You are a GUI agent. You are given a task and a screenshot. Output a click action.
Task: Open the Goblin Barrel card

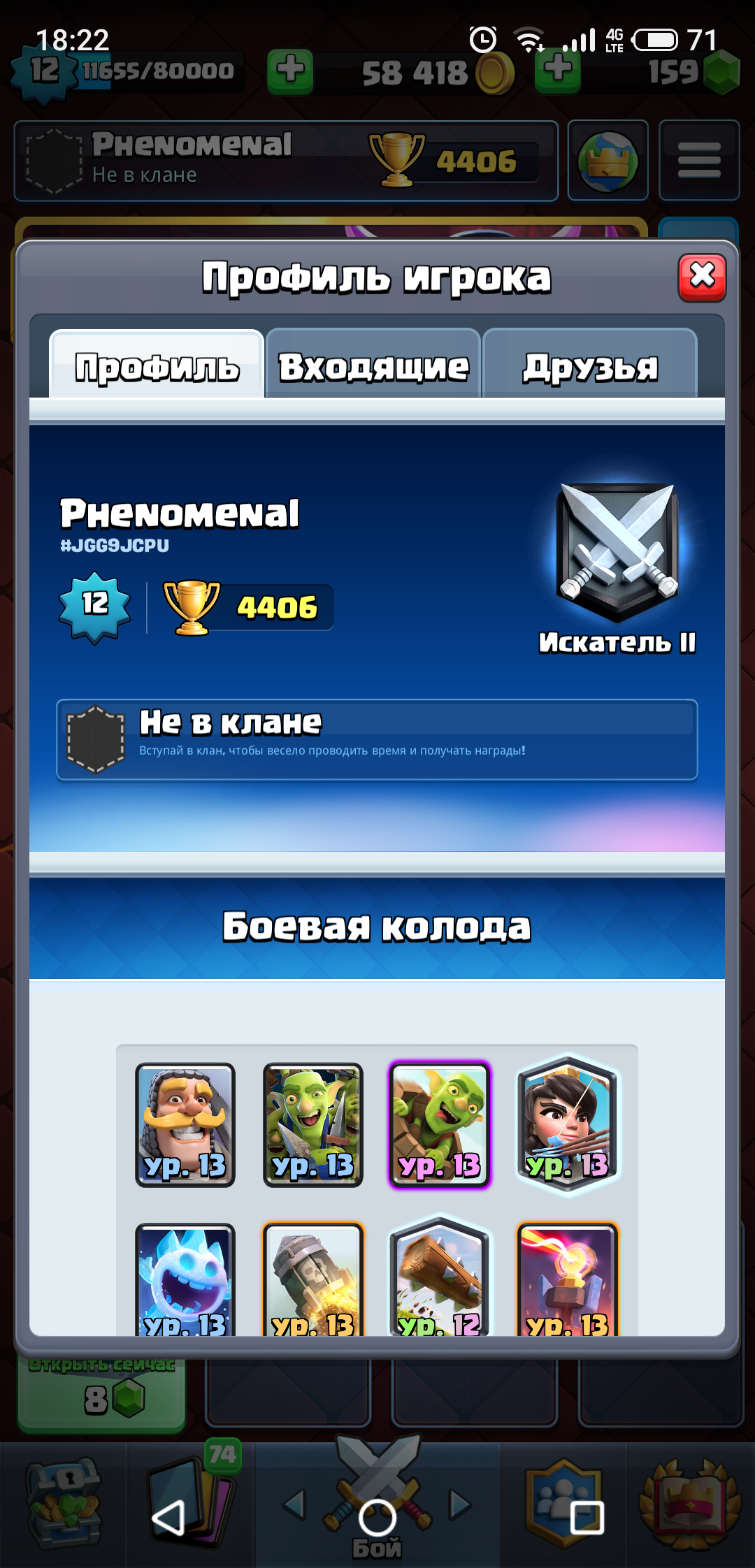click(x=440, y=1125)
